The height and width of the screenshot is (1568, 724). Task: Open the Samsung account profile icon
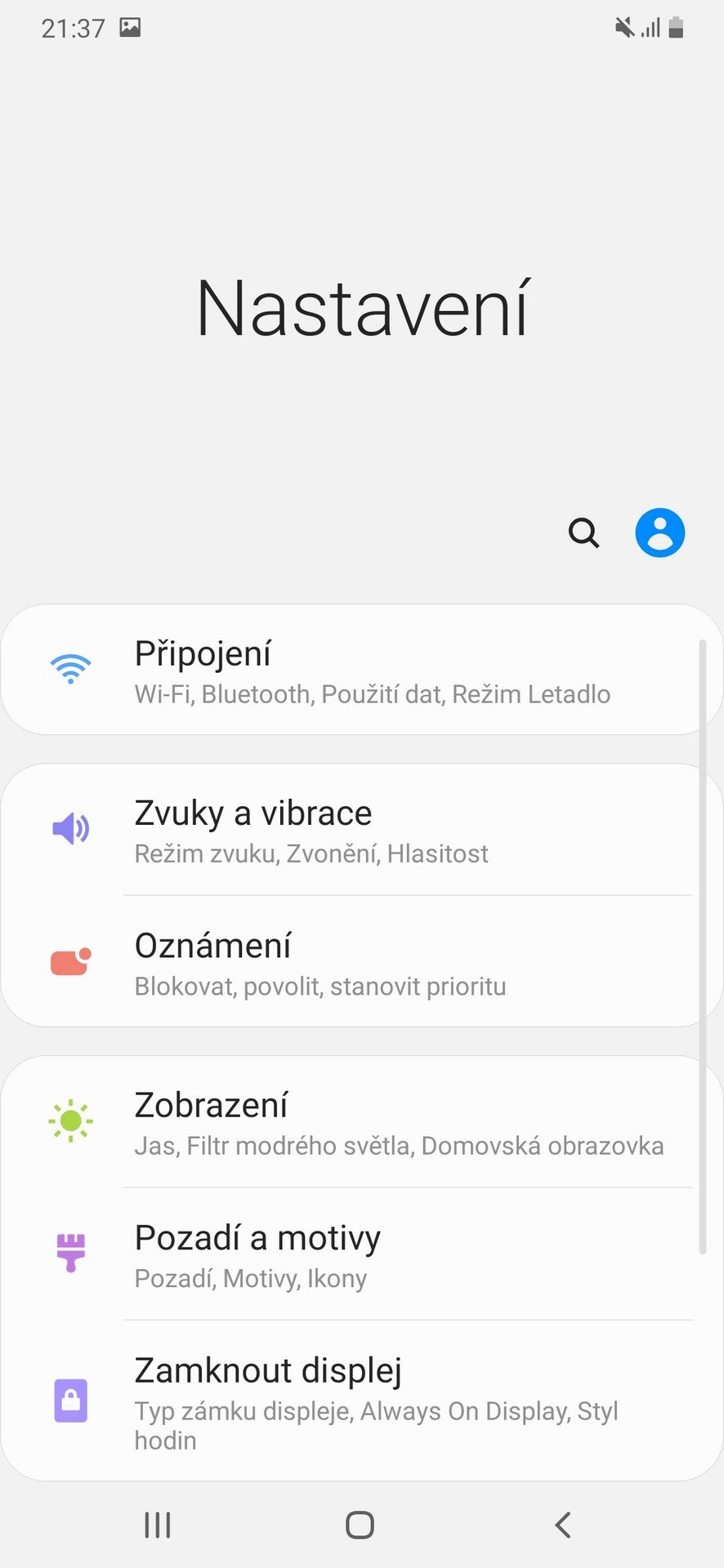[x=660, y=533]
